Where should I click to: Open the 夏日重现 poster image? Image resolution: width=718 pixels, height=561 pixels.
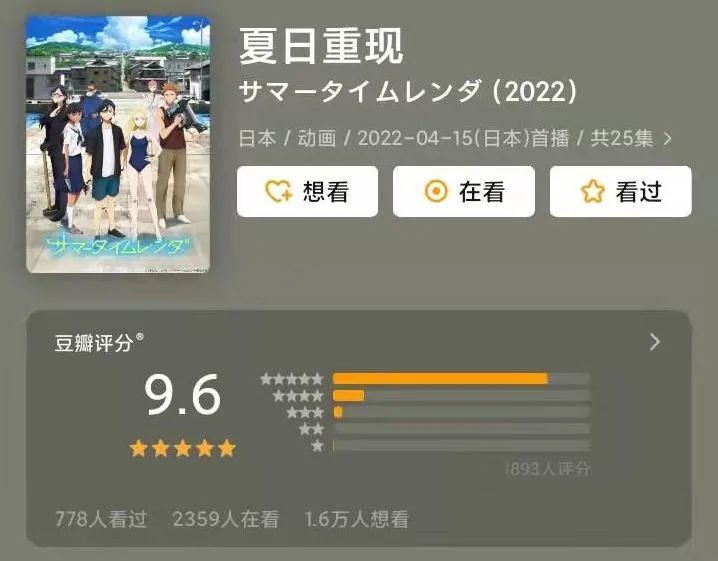pos(118,144)
